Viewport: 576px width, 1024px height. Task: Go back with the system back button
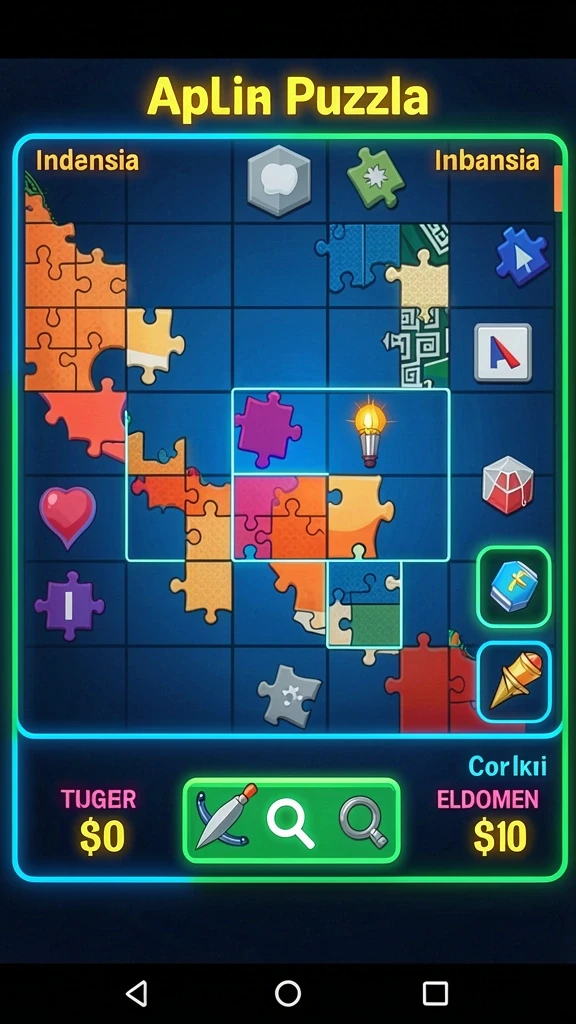click(136, 993)
